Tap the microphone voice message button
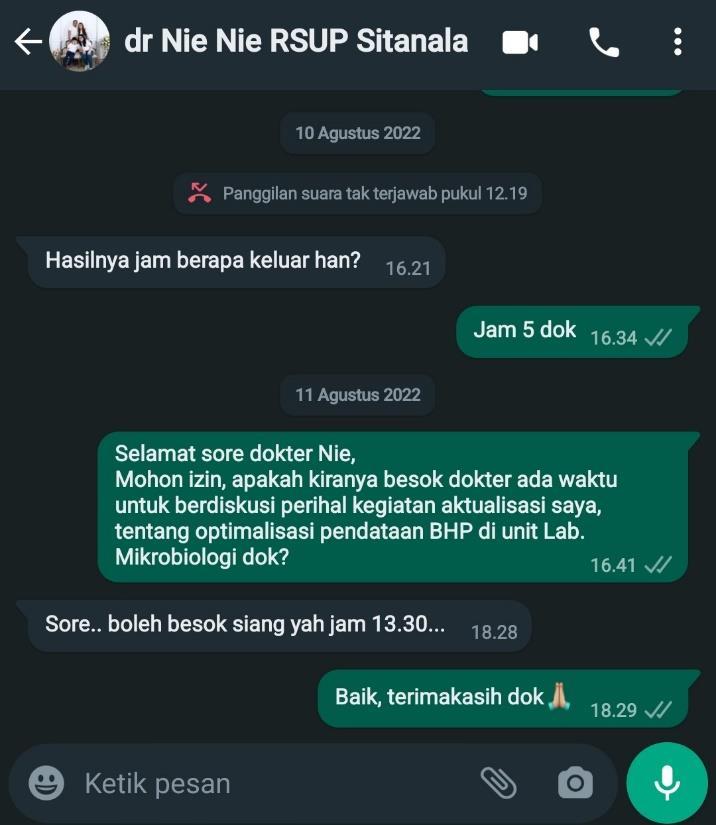The height and width of the screenshot is (825, 716). (666, 783)
